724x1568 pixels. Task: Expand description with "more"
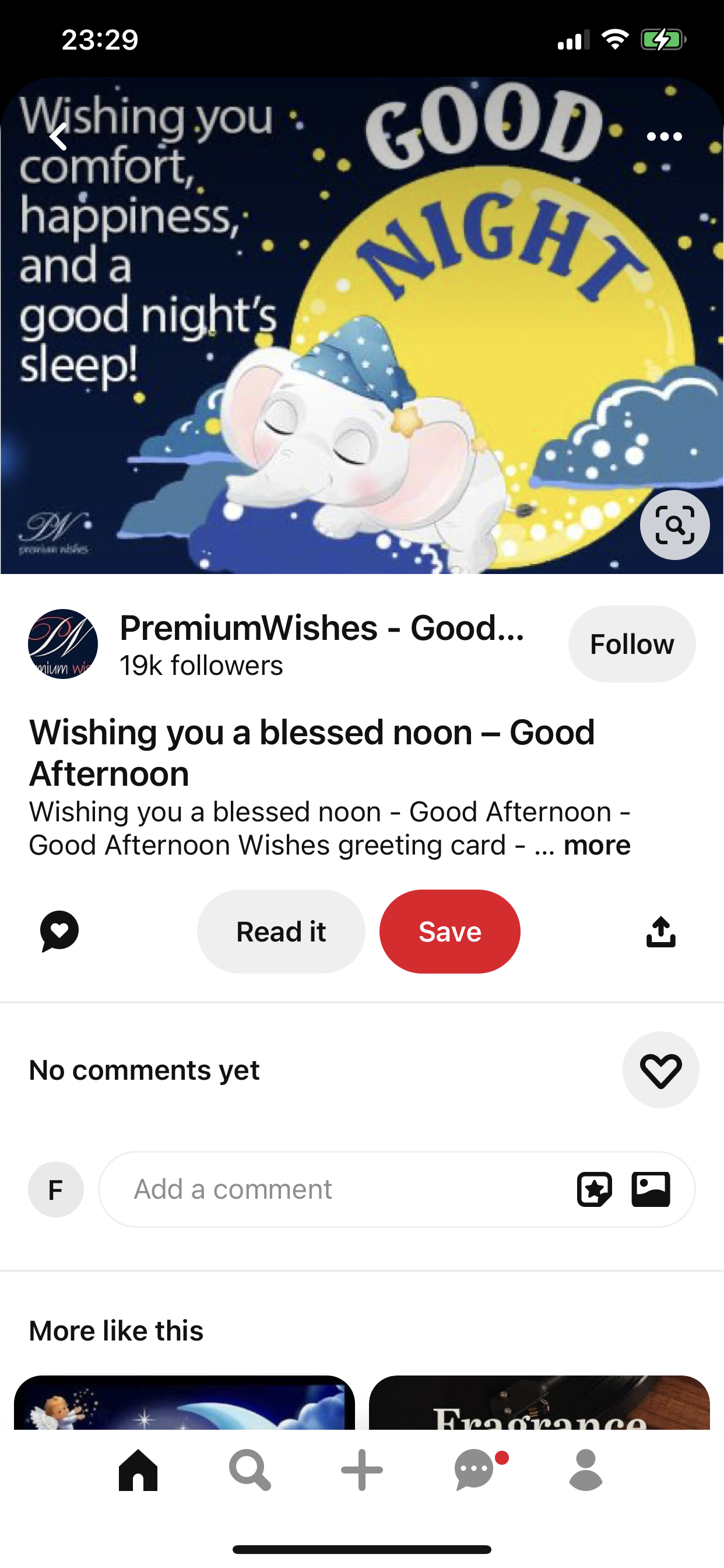click(x=596, y=845)
